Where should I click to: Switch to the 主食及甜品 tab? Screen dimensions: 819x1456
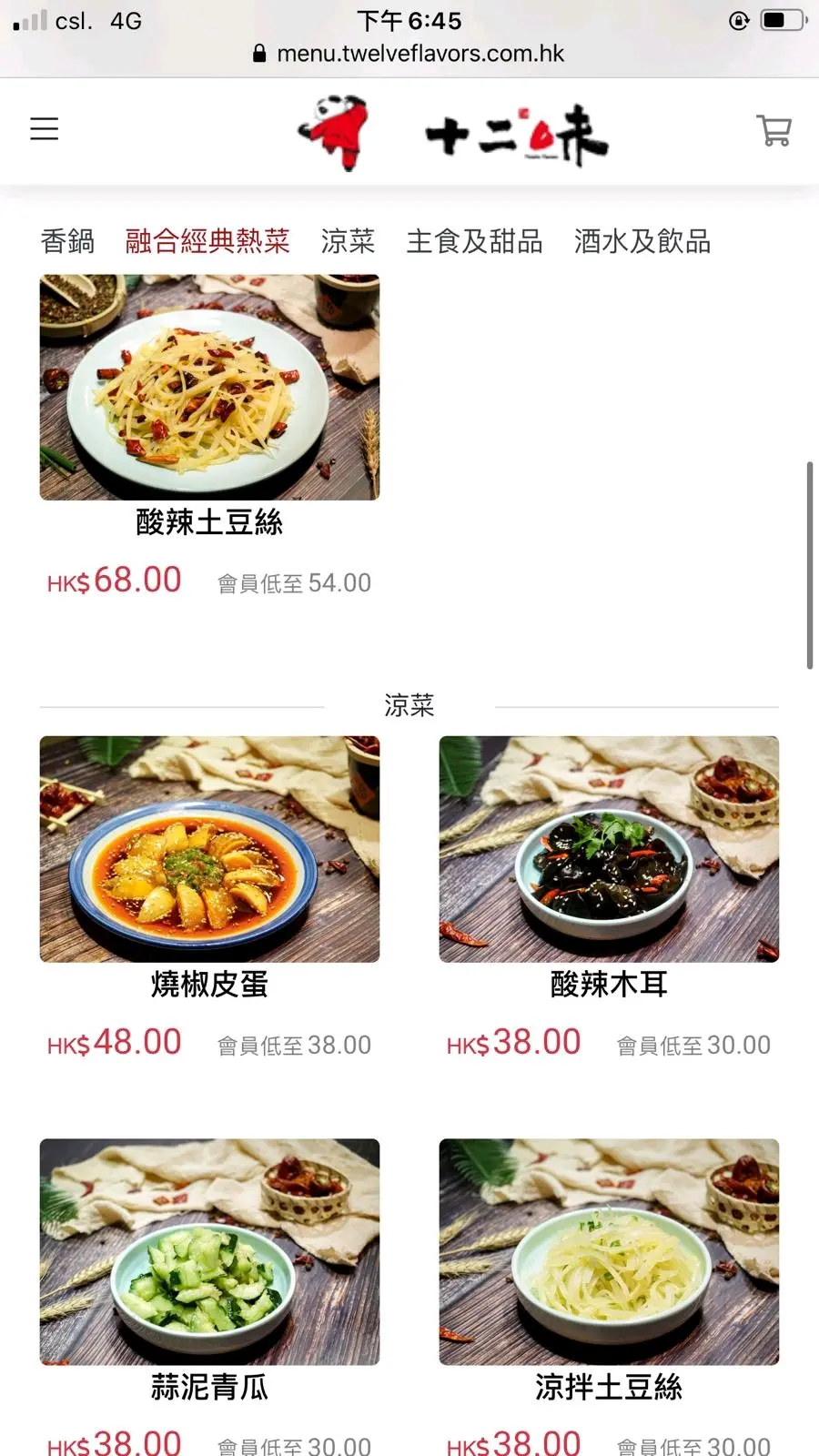[474, 241]
